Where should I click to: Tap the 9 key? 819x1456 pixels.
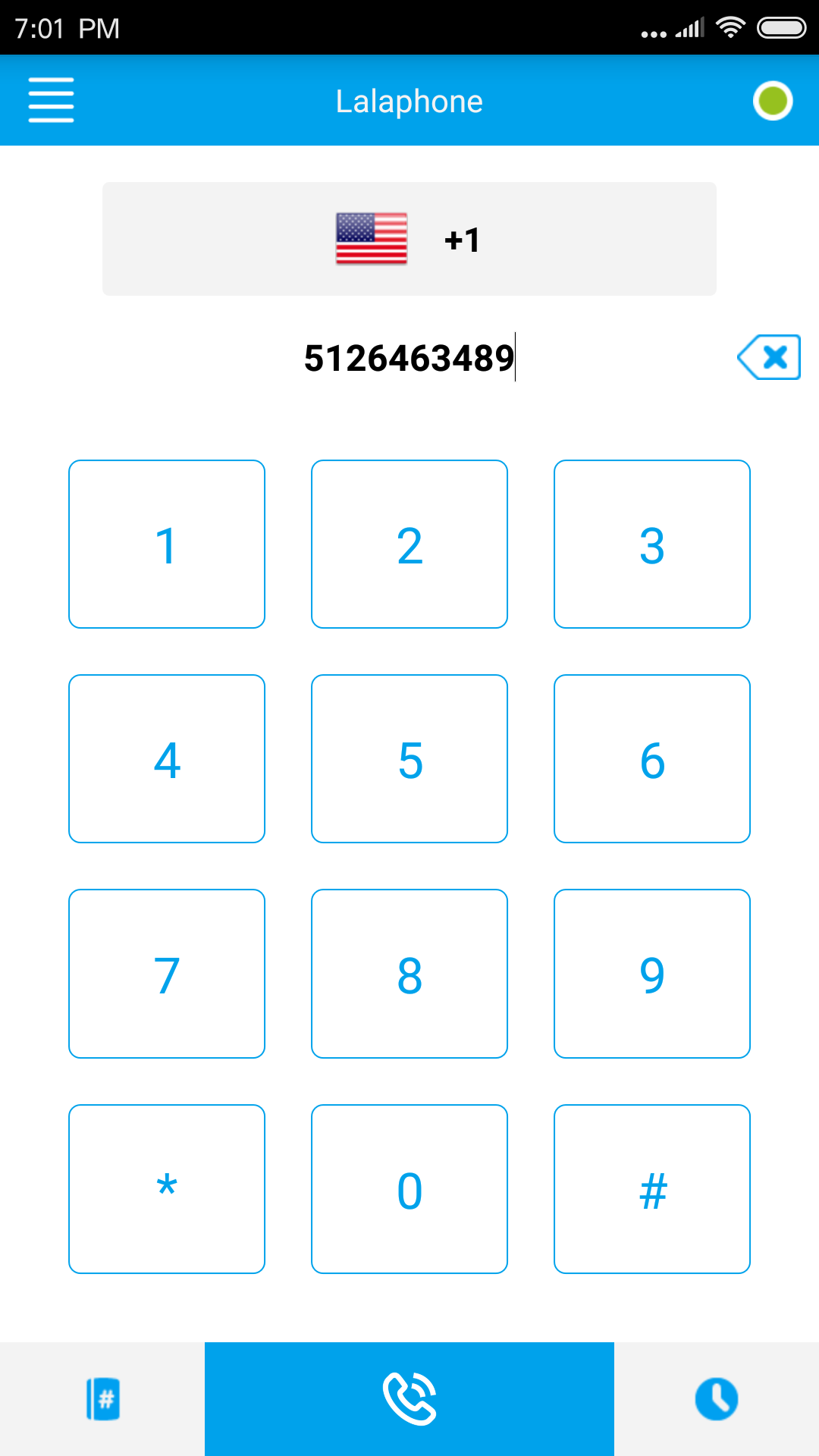652,974
